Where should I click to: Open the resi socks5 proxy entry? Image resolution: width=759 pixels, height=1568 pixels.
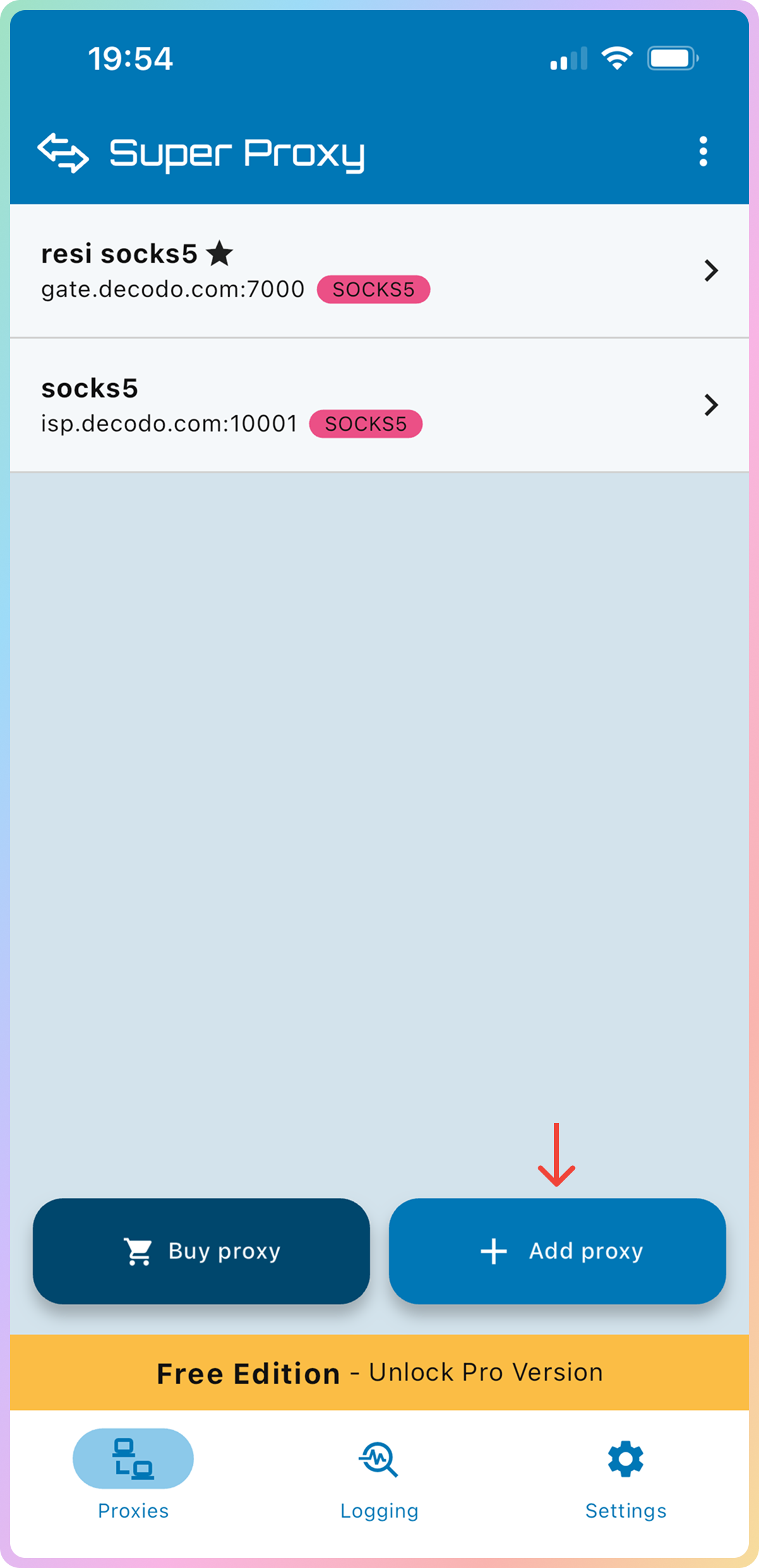click(x=379, y=271)
